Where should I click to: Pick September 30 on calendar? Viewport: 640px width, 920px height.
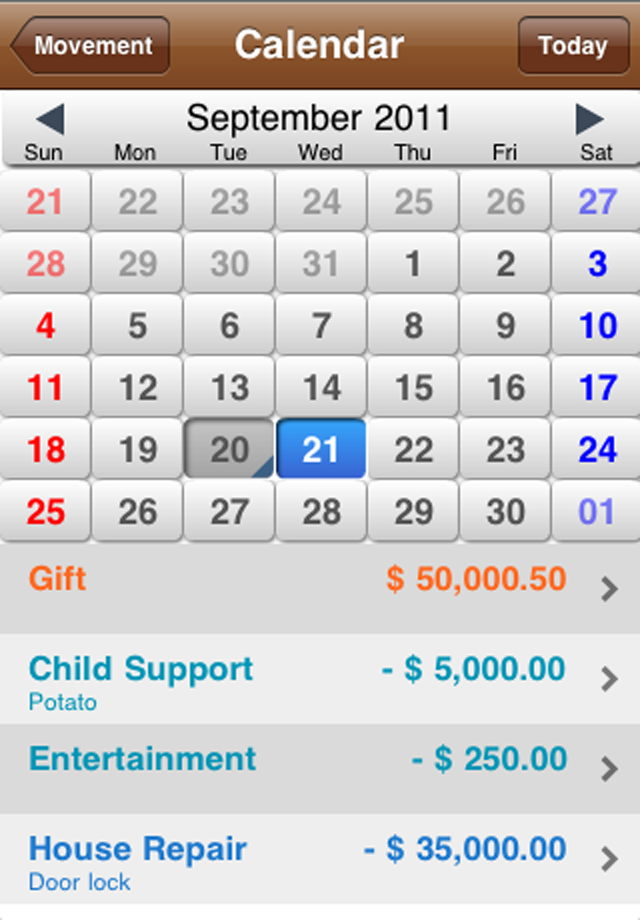[x=505, y=512]
